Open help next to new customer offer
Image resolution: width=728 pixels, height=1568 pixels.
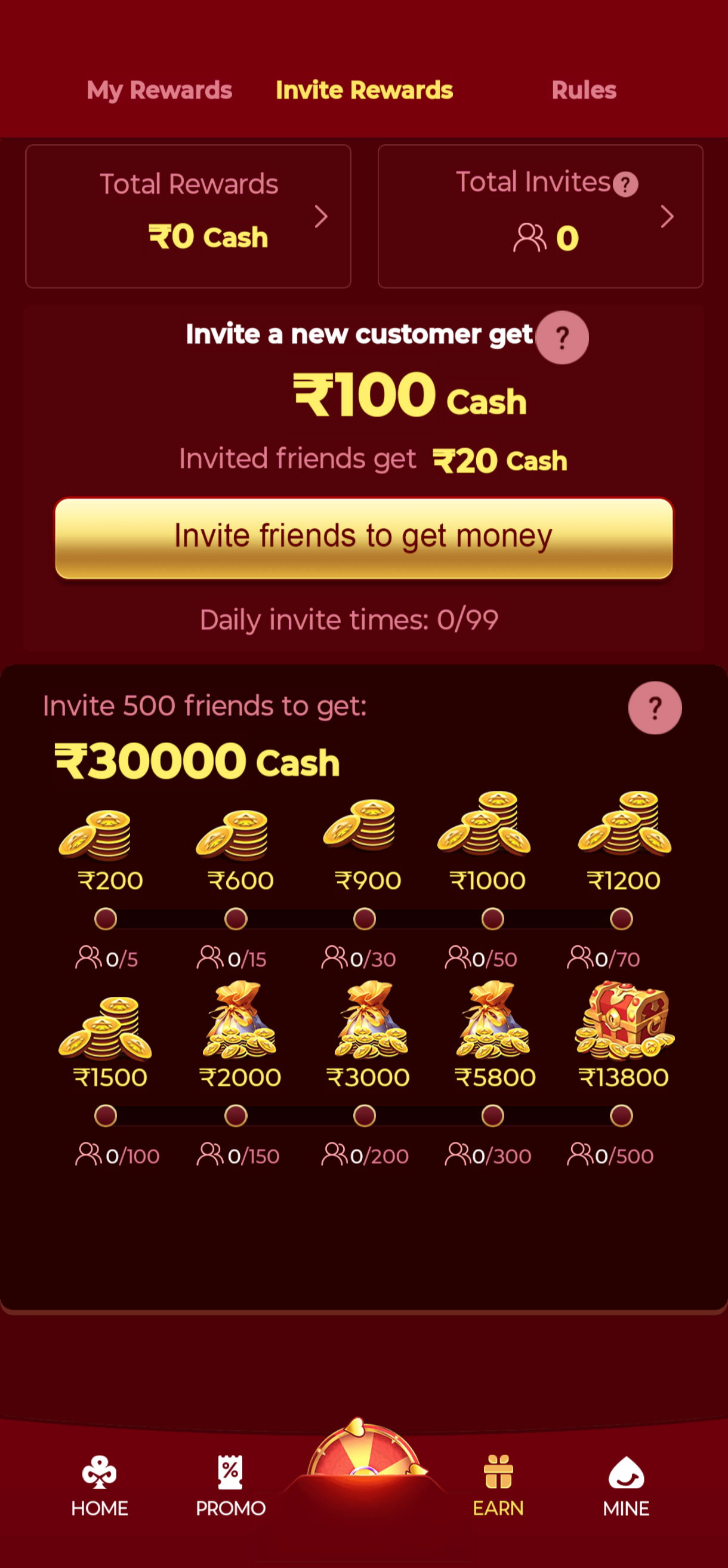(x=562, y=338)
